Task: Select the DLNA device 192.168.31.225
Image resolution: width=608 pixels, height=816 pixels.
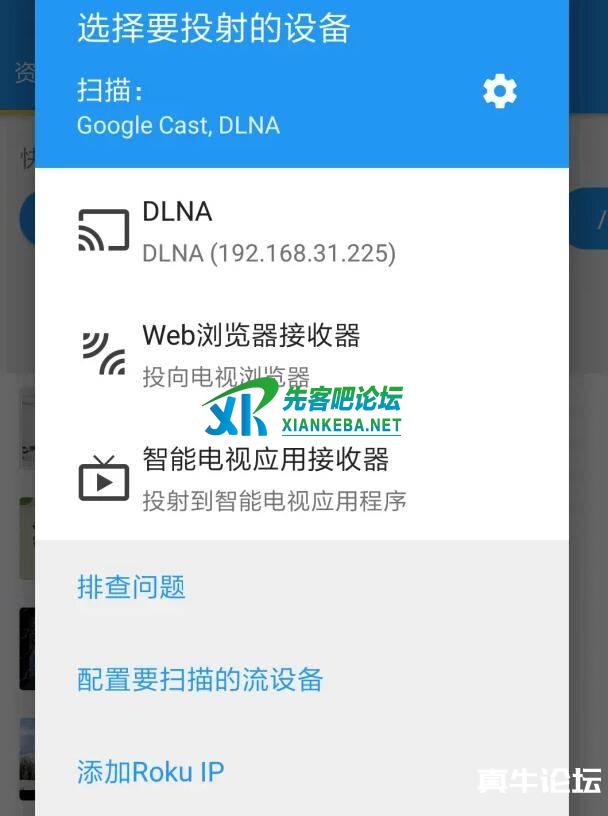Action: tap(268, 231)
